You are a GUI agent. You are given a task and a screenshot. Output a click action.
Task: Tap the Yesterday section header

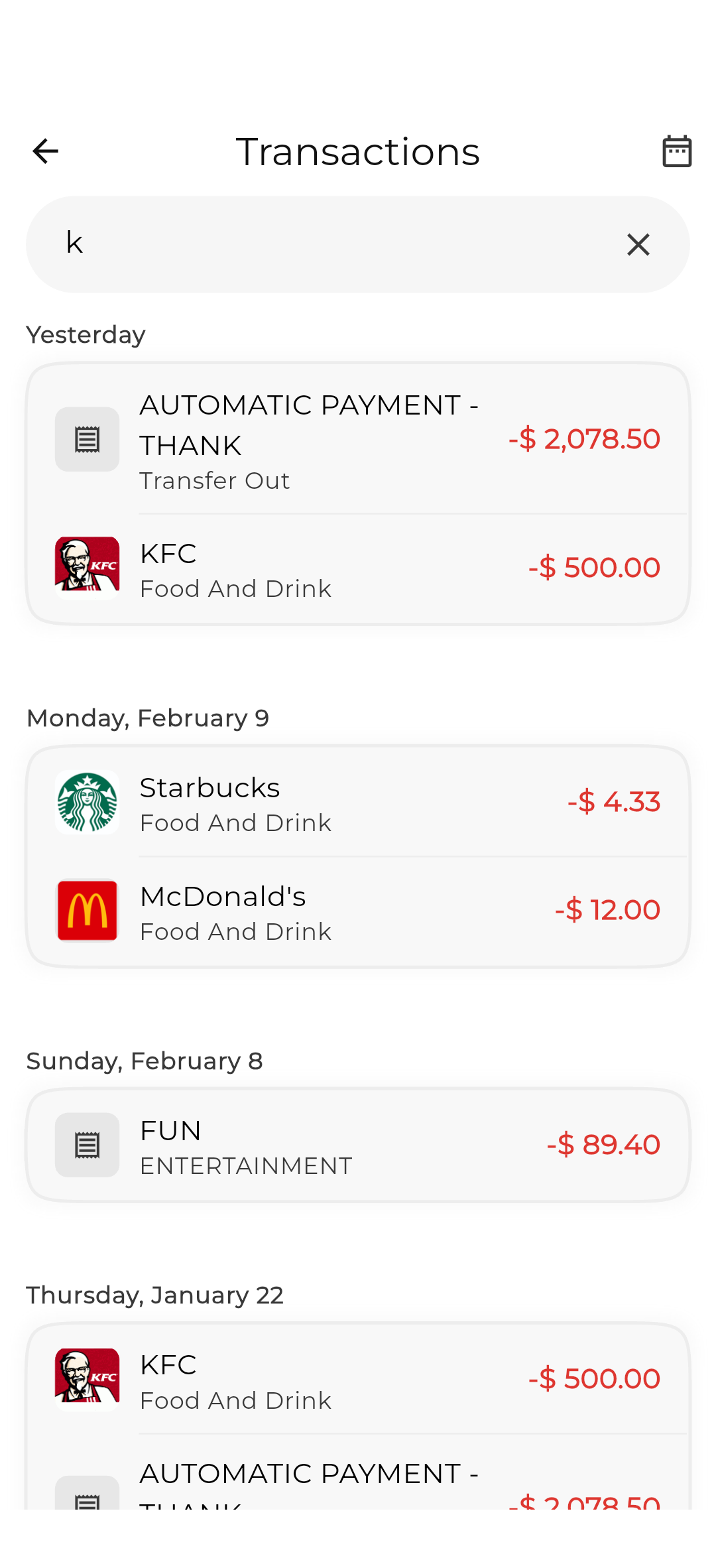coord(86,334)
